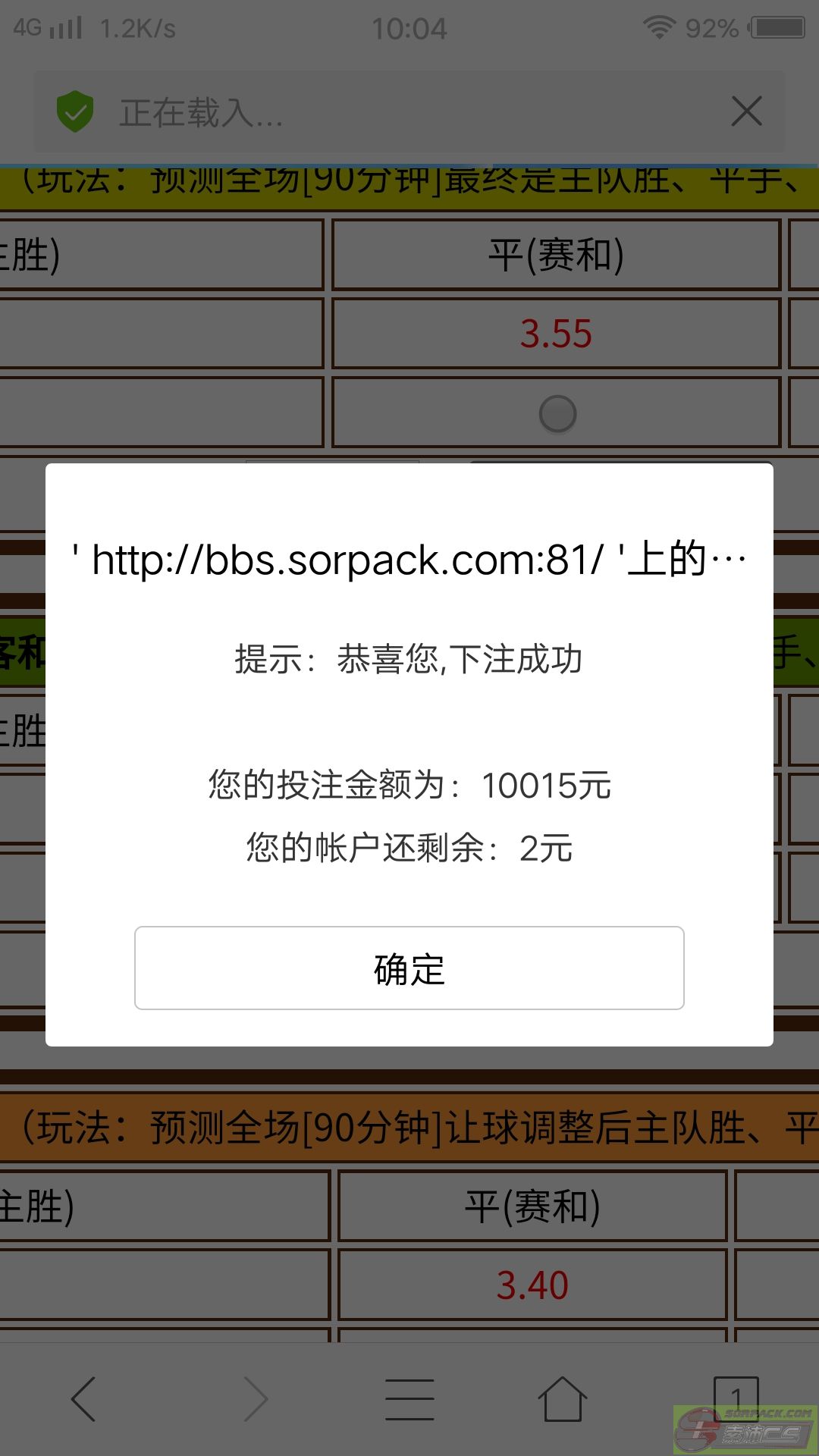Screen dimensions: 819x1456
Task: Confirm the dialog with 确定
Action: tap(409, 968)
